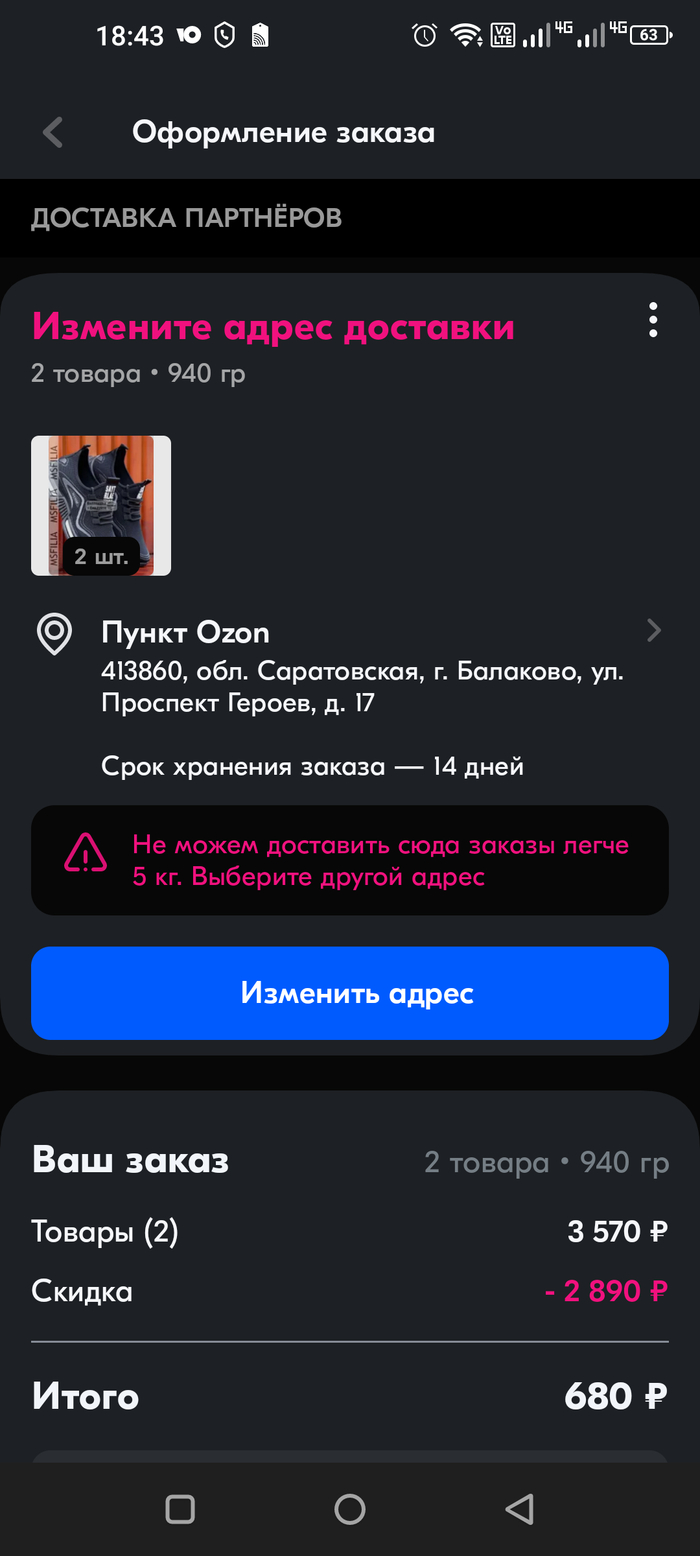This screenshot has height=1556, width=700.
Task: Open the Пункт Ozon pickup address row
Action: [350, 667]
